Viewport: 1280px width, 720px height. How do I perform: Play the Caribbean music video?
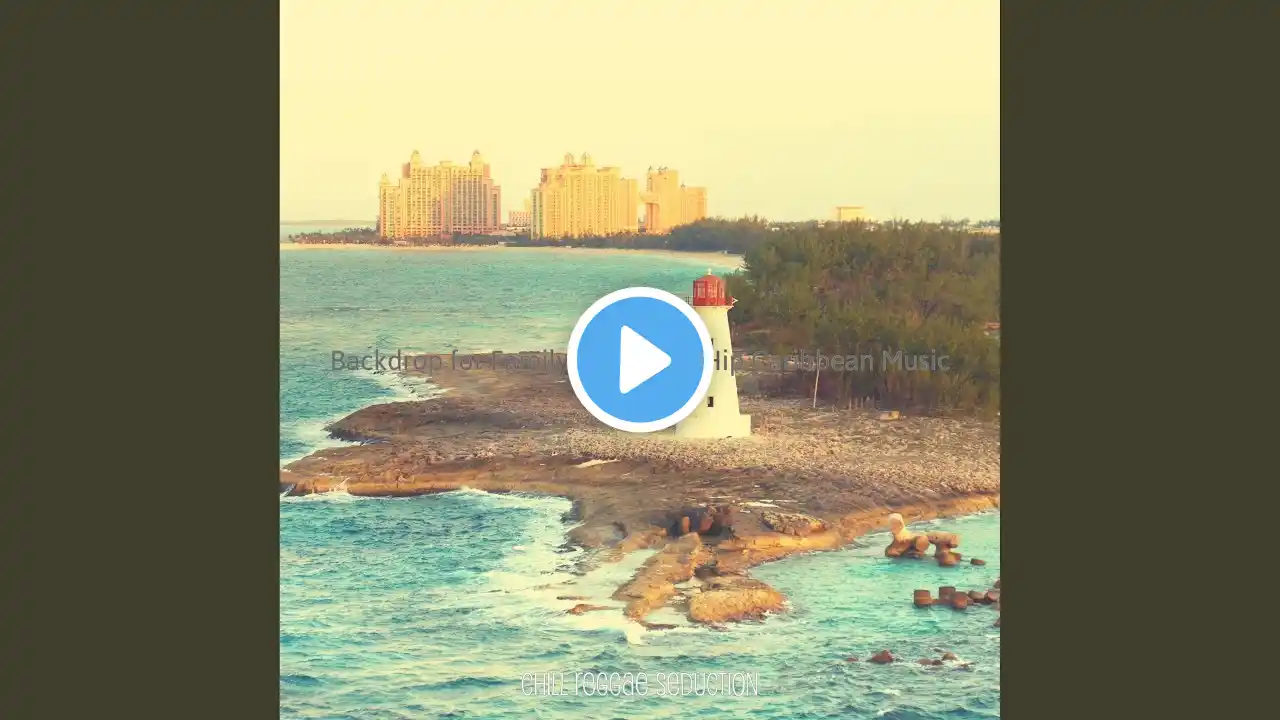pyautogui.click(x=640, y=360)
